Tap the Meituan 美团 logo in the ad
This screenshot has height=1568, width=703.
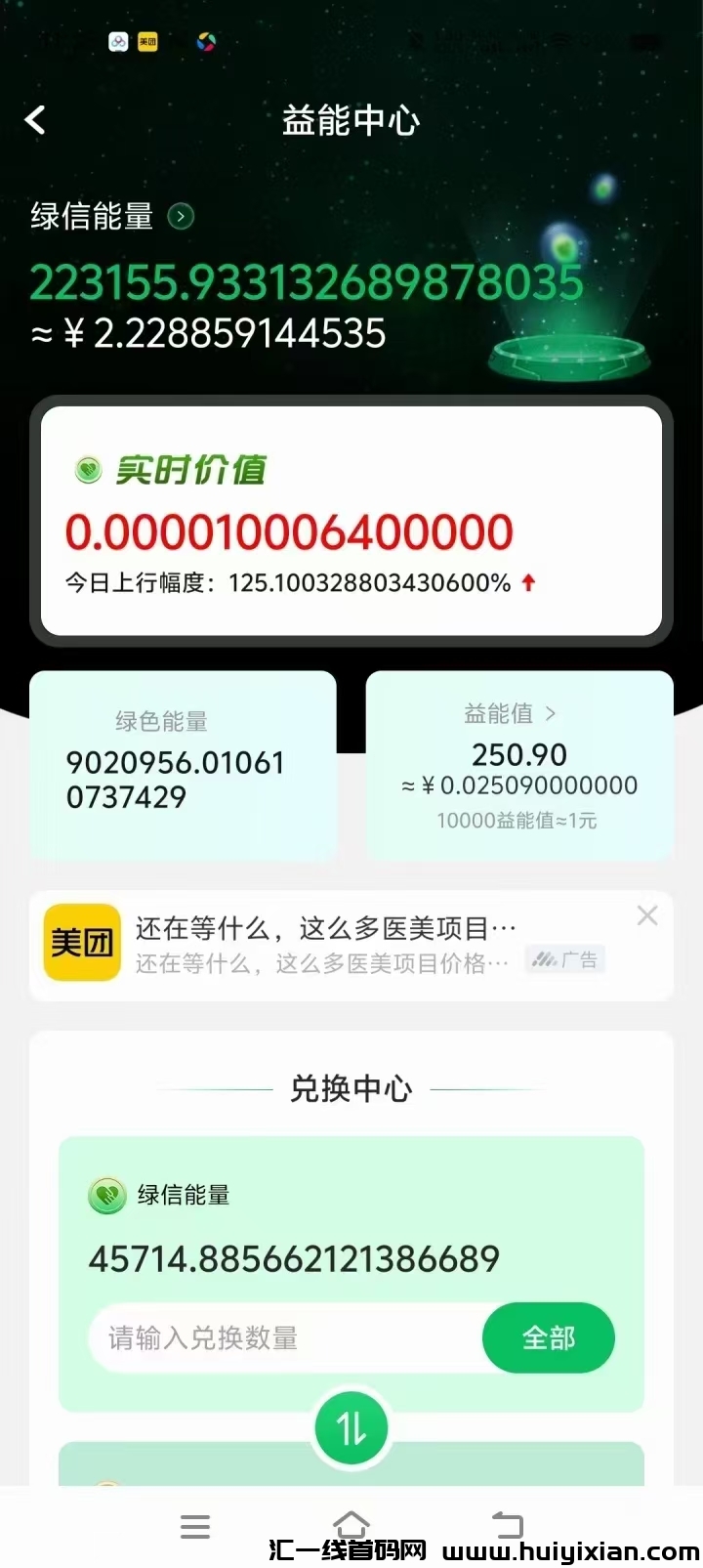pyautogui.click(x=81, y=942)
